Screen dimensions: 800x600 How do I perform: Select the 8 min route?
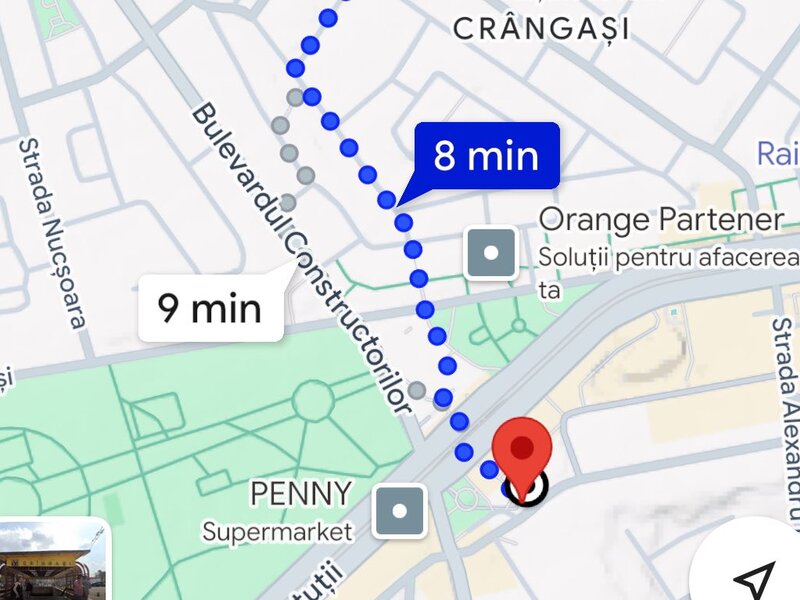click(486, 156)
